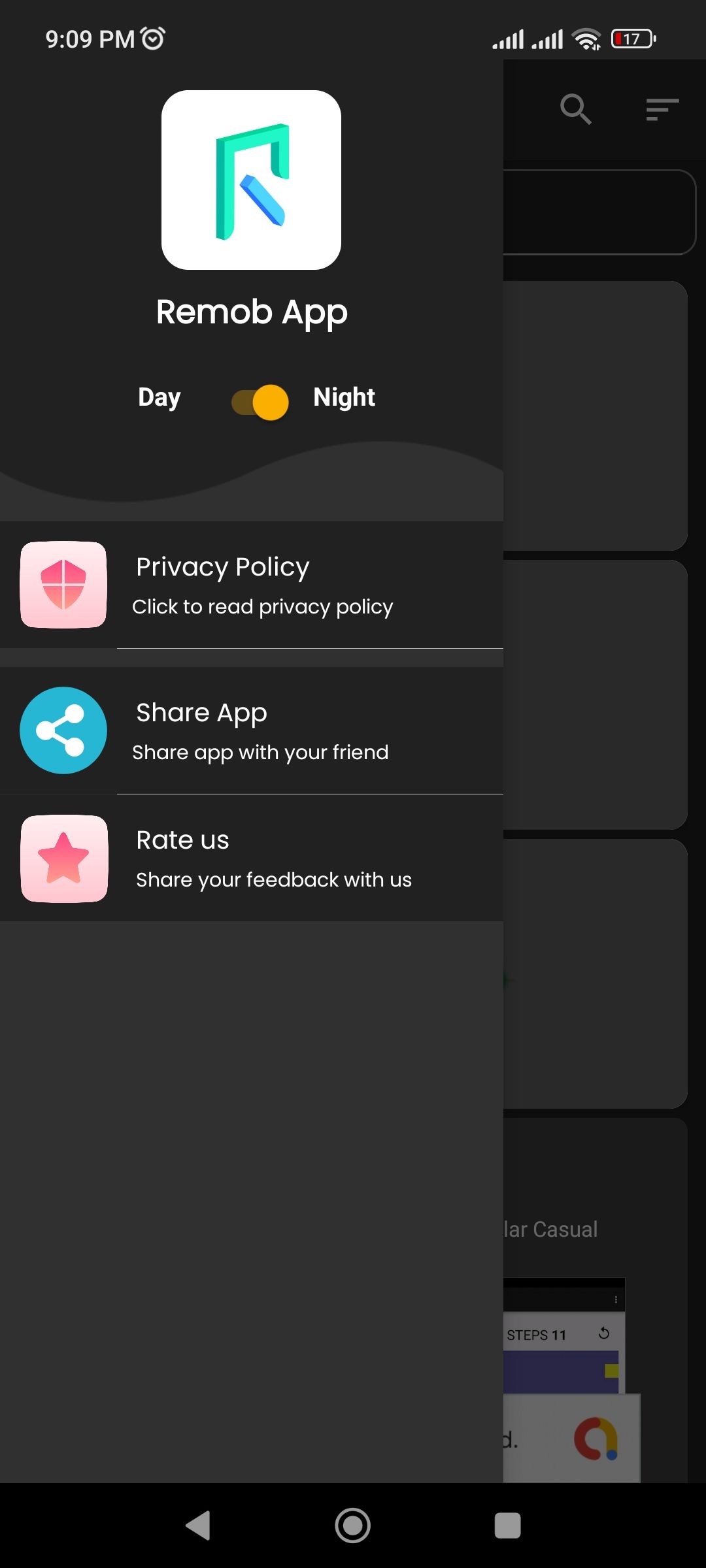This screenshot has height=1568, width=706.
Task: Open Rate us to leave feedback
Action: [252, 858]
